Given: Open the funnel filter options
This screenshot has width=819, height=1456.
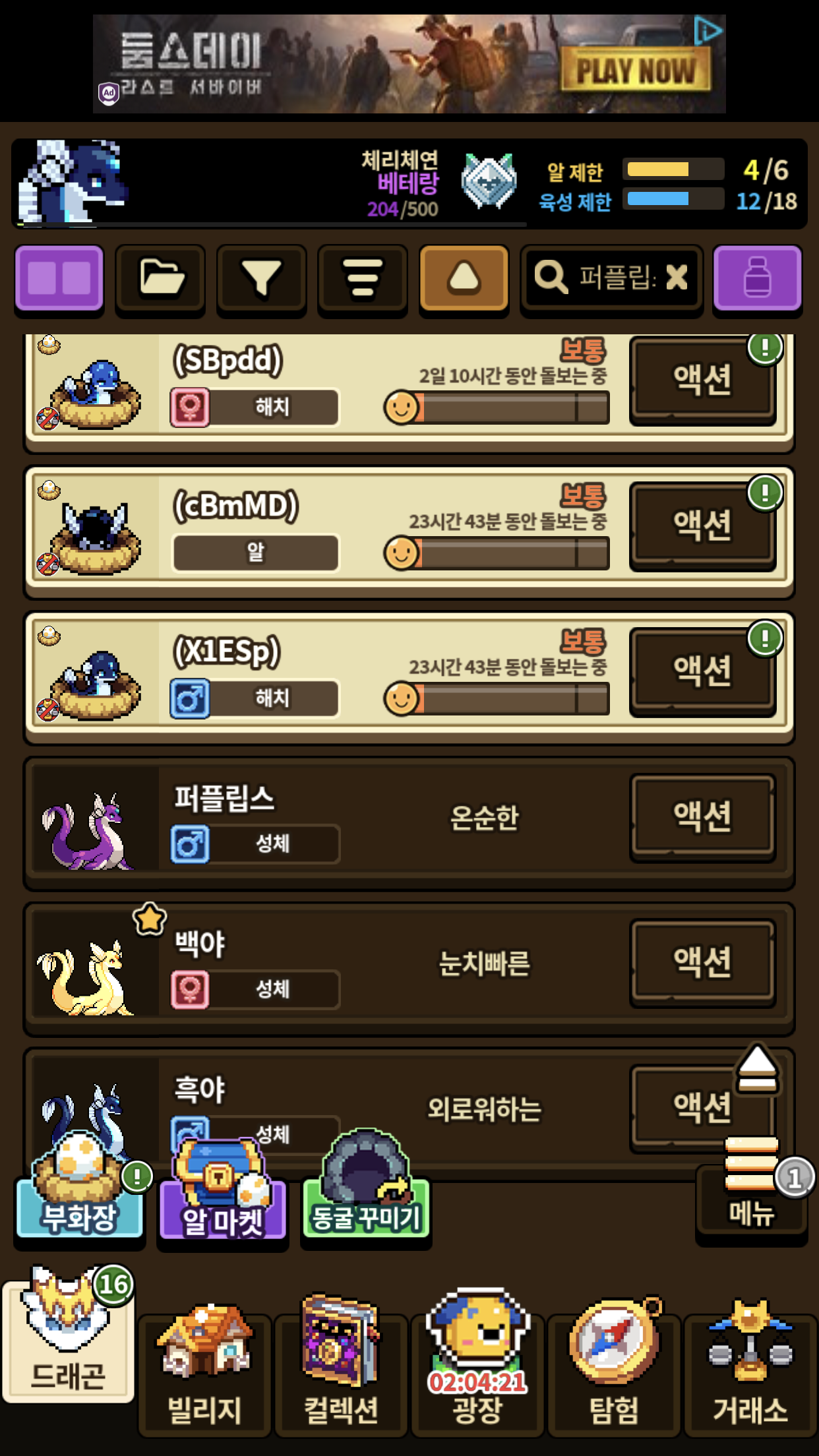Looking at the screenshot, I should (262, 278).
